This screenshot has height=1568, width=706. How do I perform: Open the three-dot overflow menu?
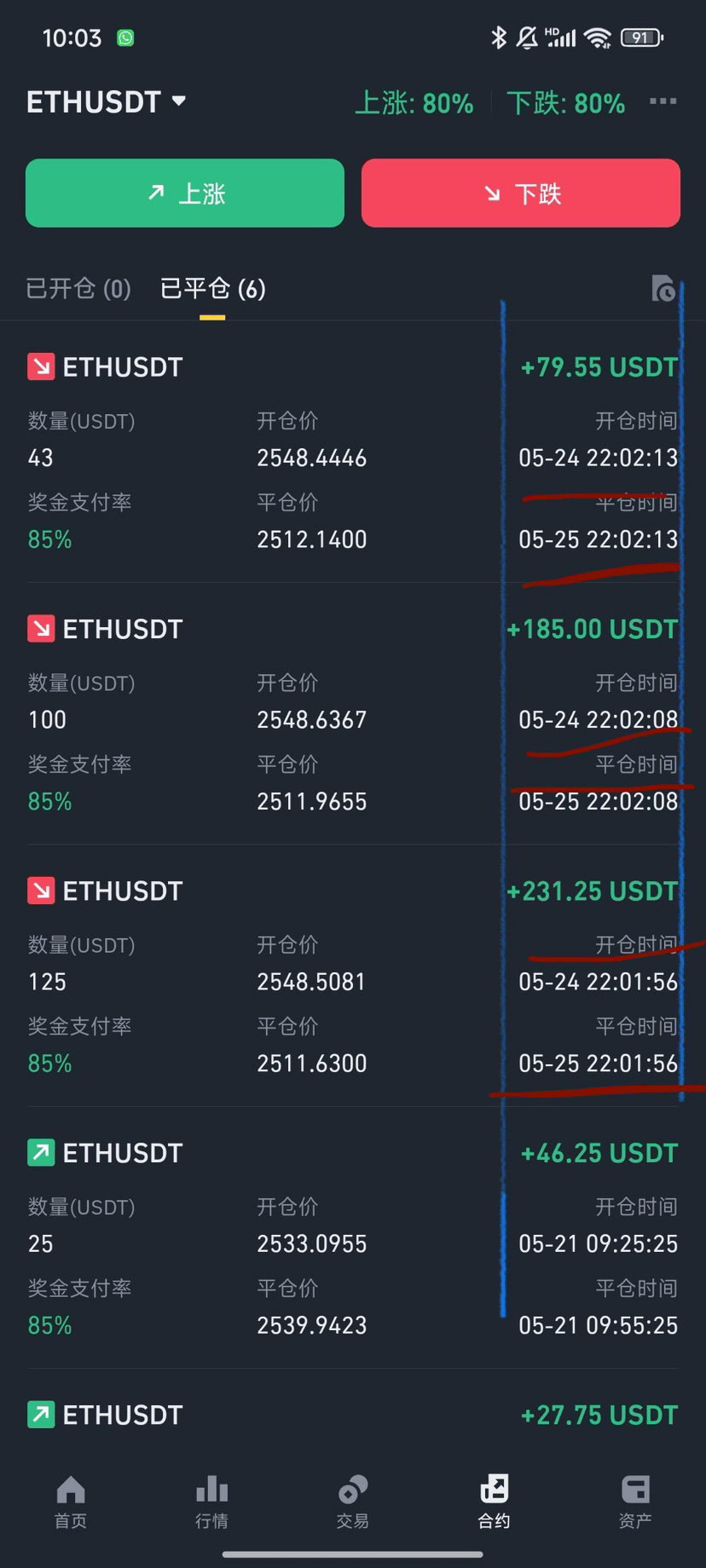coord(663,101)
